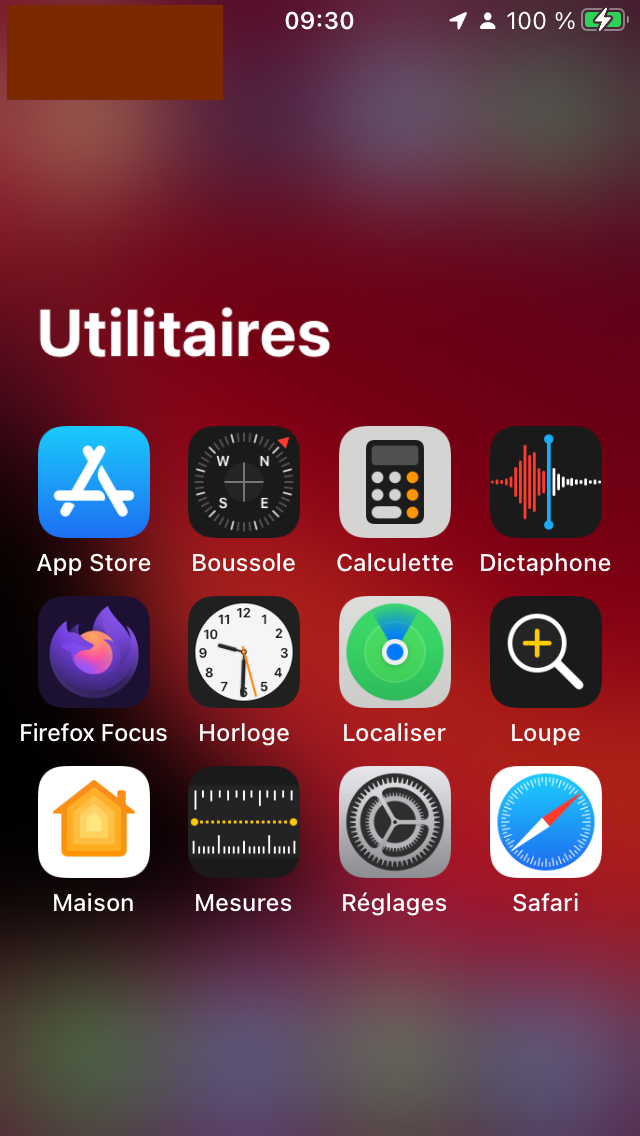Launch the Mesures app

(244, 822)
